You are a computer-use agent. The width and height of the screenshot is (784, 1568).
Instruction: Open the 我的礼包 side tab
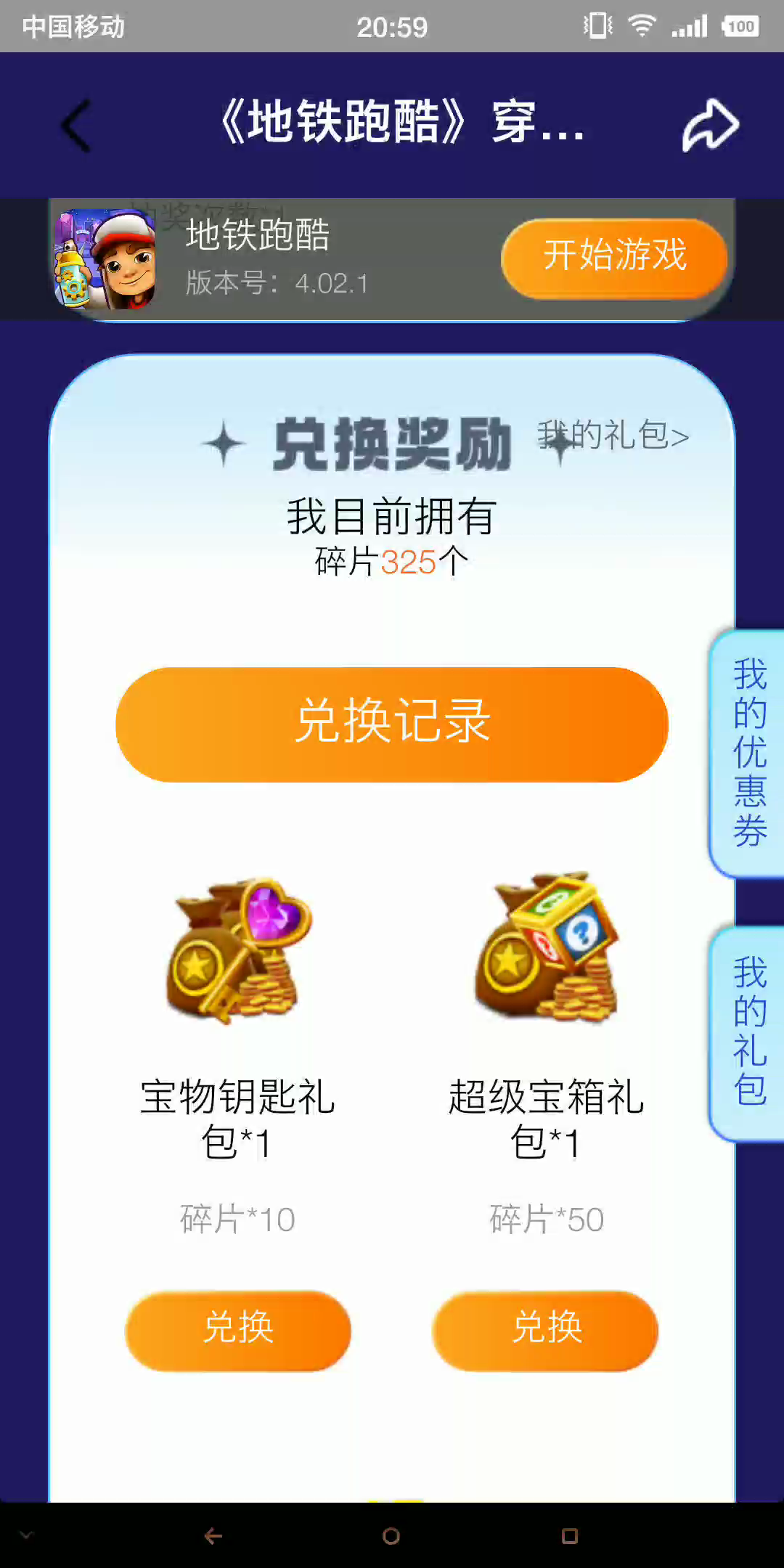(748, 1032)
